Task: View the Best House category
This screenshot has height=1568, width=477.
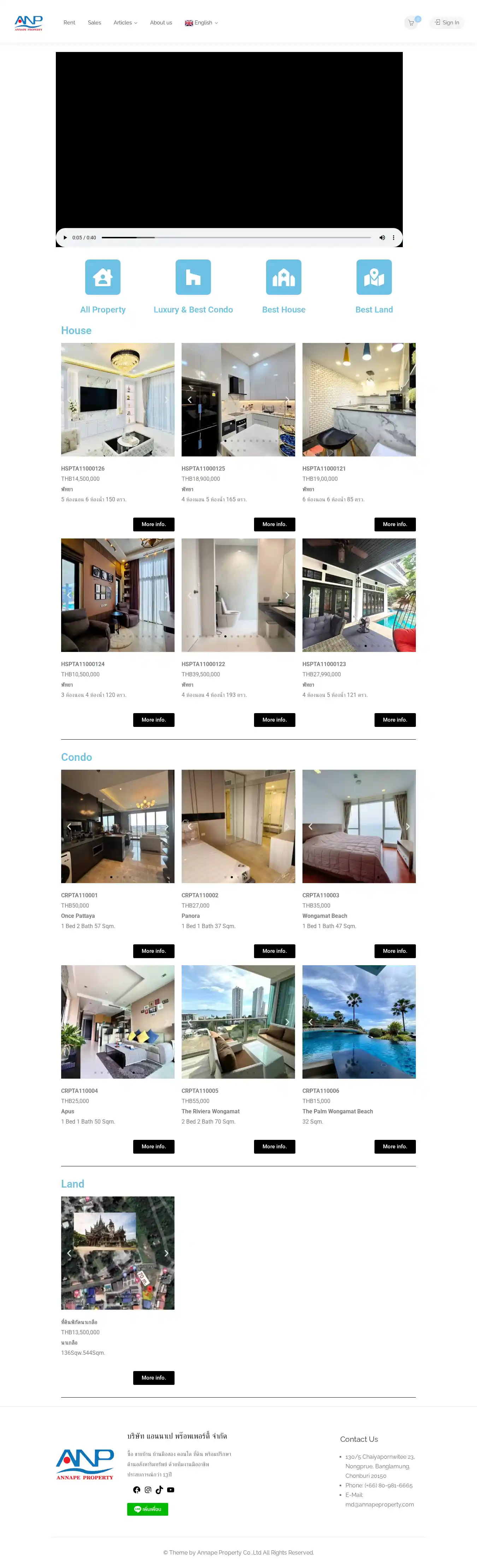Action: coord(283,286)
